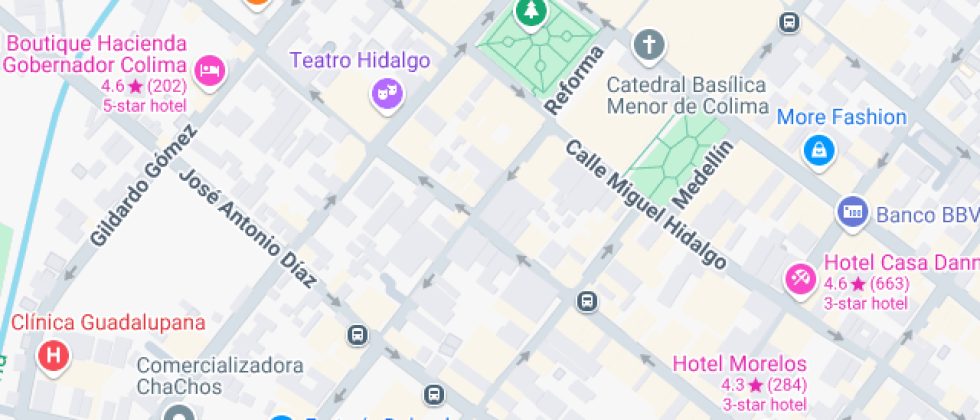
Task: Open the More Fashion shop pin
Action: click(819, 151)
